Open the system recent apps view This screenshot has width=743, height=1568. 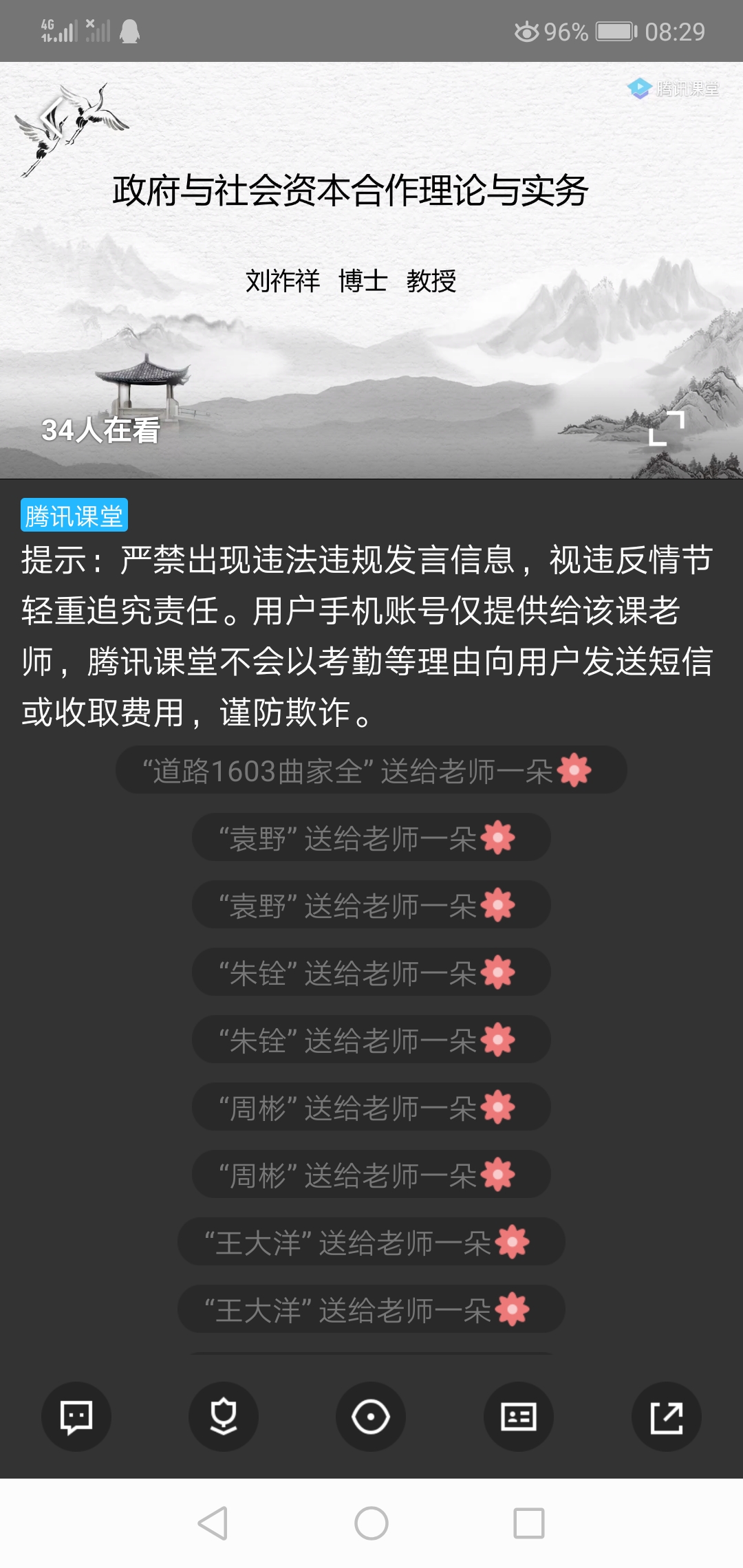click(x=529, y=1523)
